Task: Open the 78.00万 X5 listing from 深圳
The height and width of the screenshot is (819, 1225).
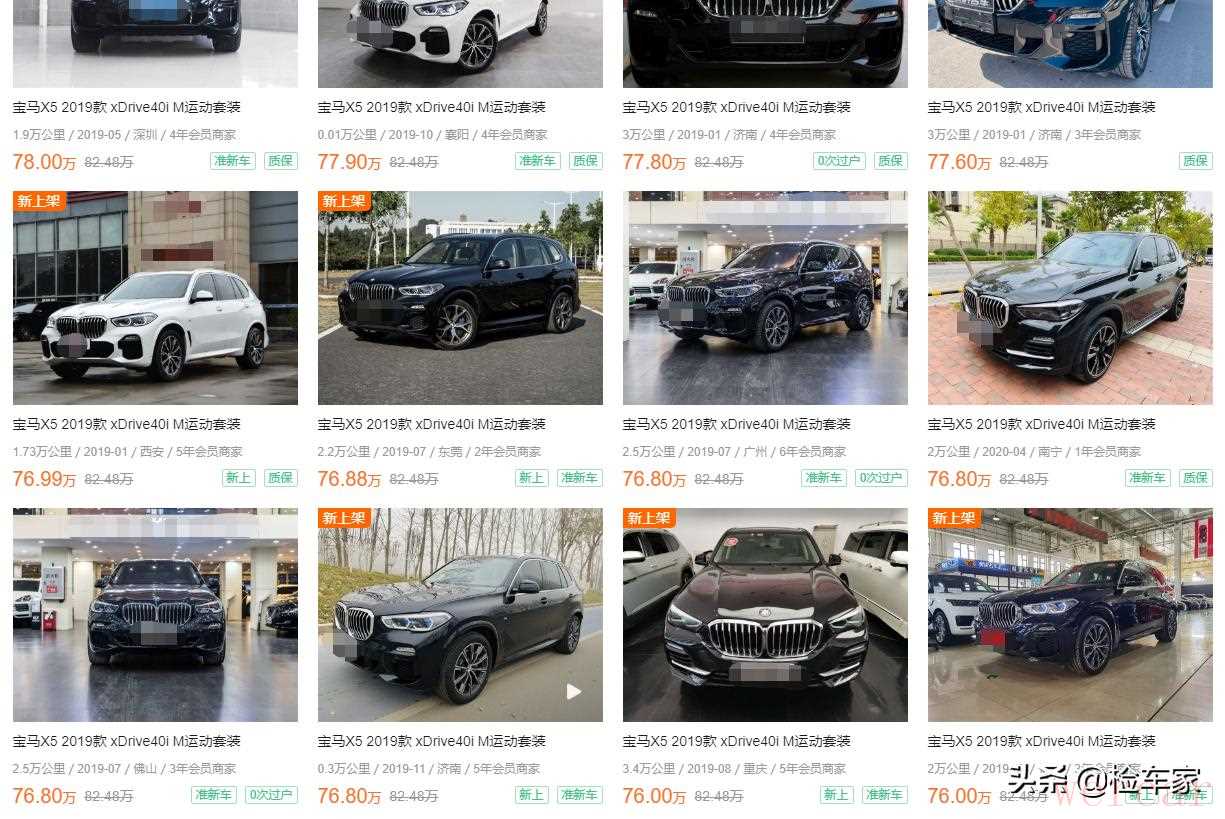Action: [127, 107]
